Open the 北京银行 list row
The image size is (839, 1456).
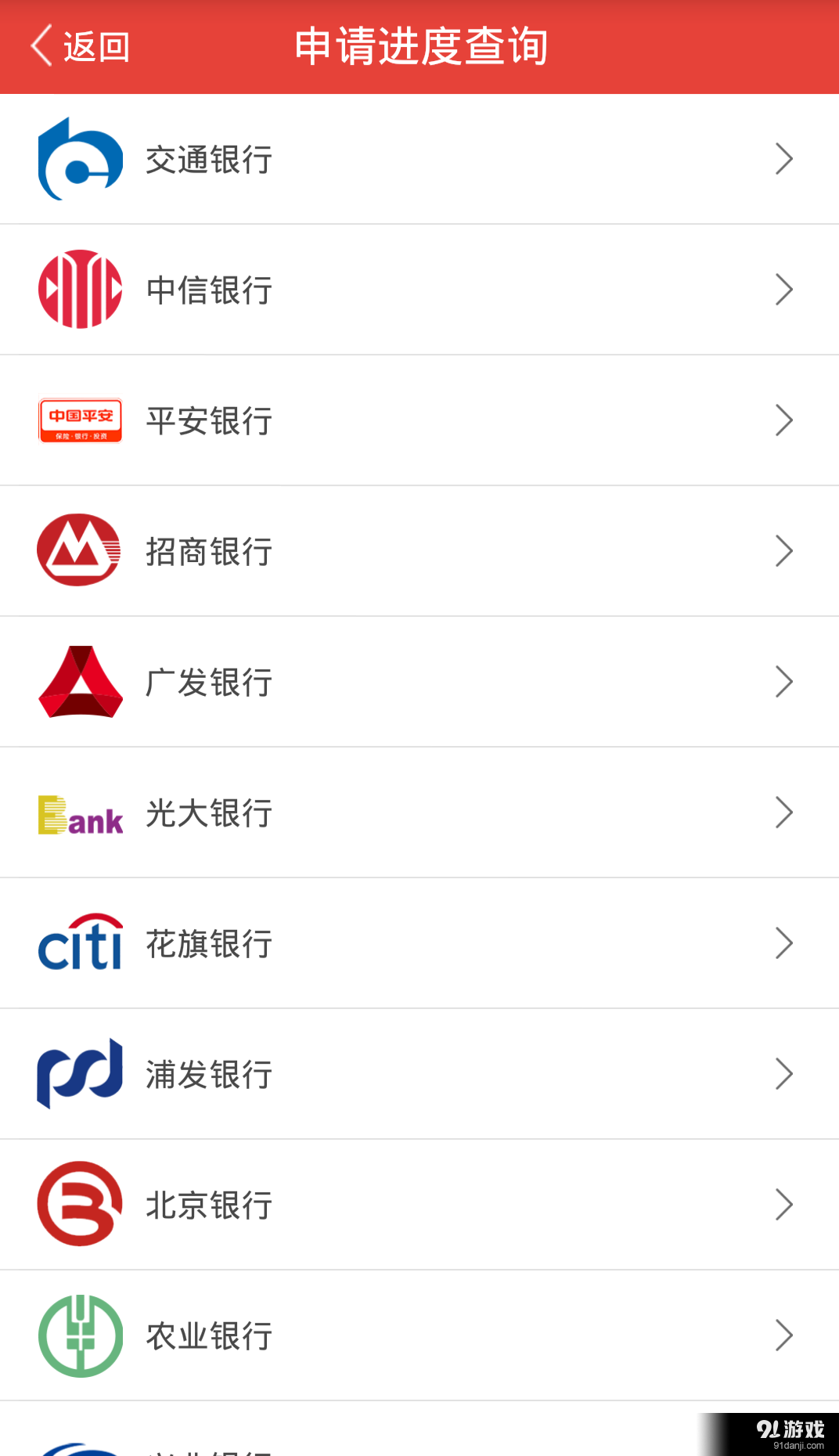tap(419, 1204)
